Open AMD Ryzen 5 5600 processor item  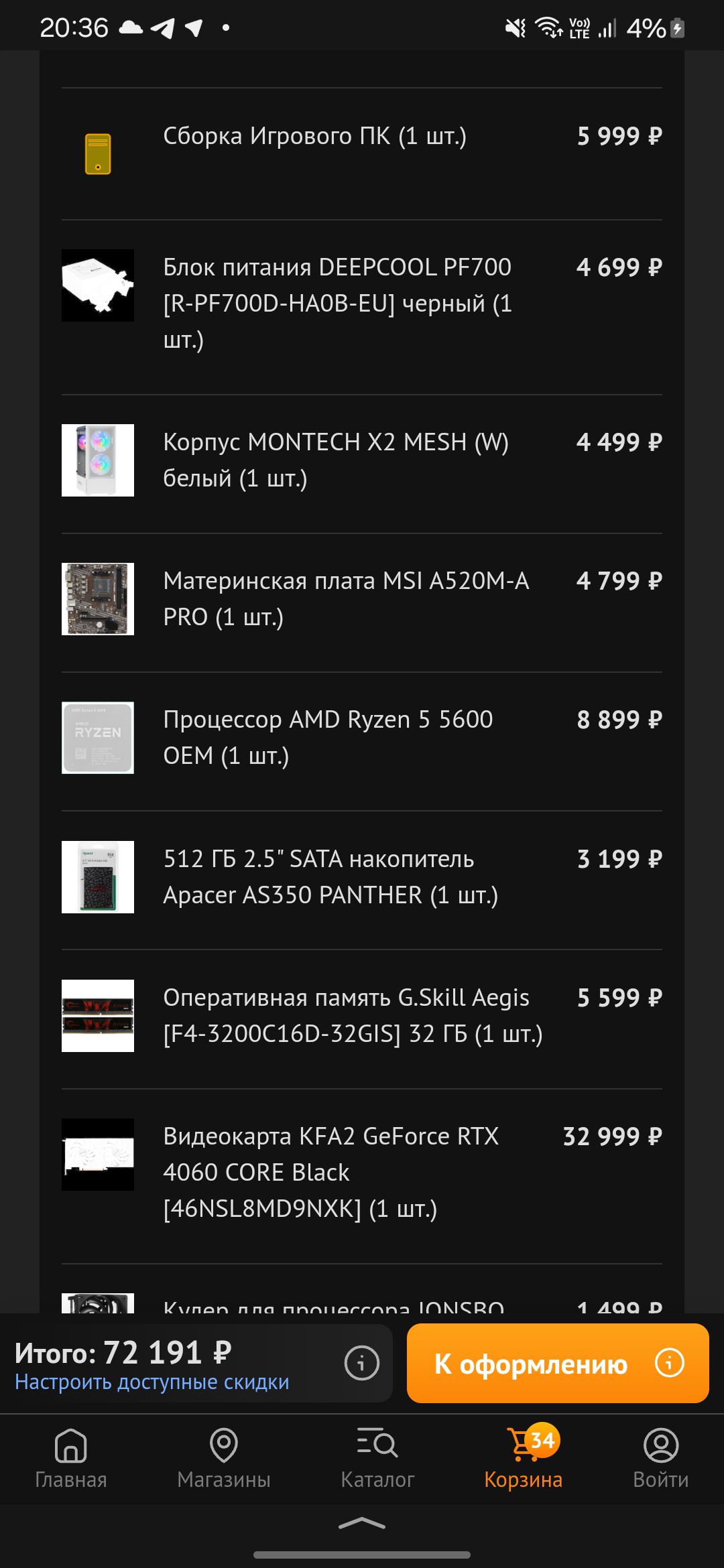tap(328, 737)
